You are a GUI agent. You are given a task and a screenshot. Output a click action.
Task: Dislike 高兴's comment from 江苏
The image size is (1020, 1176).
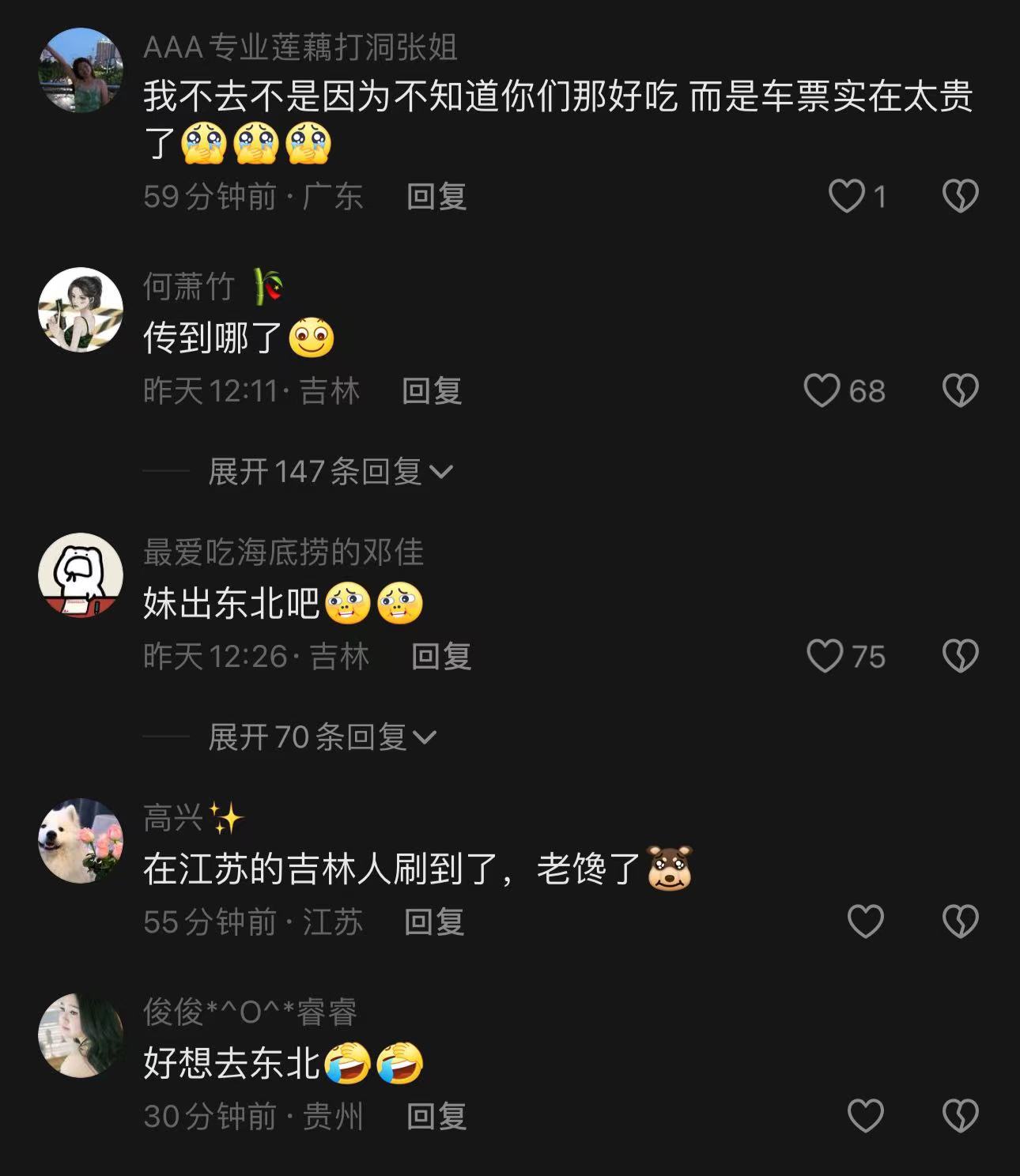tap(961, 922)
